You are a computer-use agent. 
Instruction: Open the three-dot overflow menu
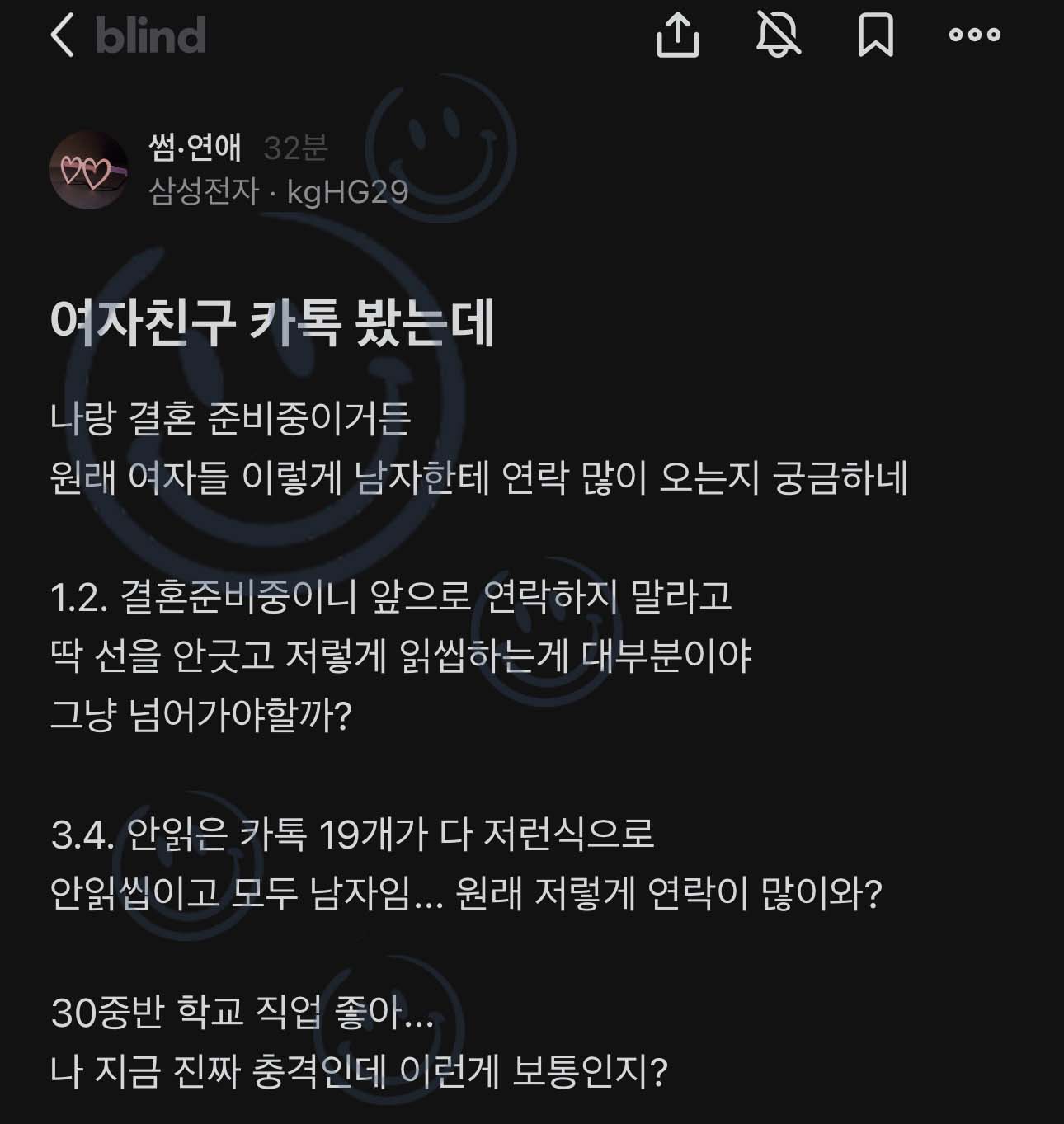click(974, 35)
